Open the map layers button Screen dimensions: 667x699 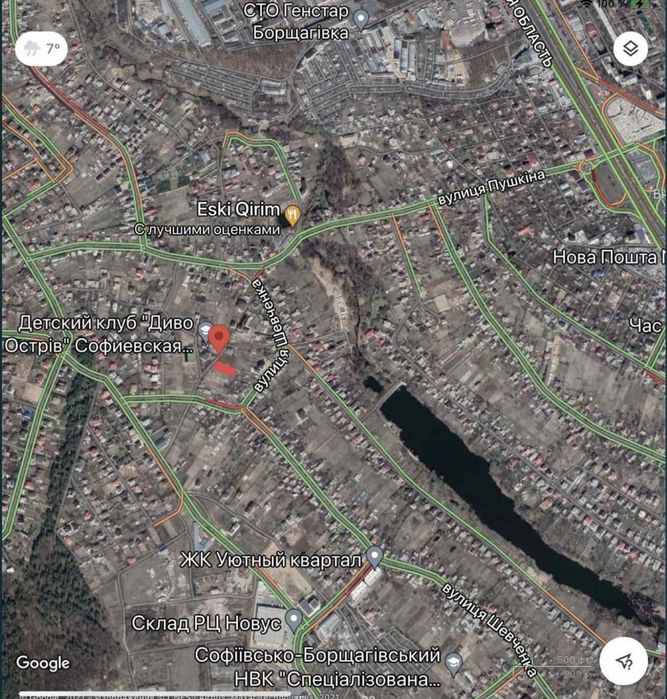point(630,48)
